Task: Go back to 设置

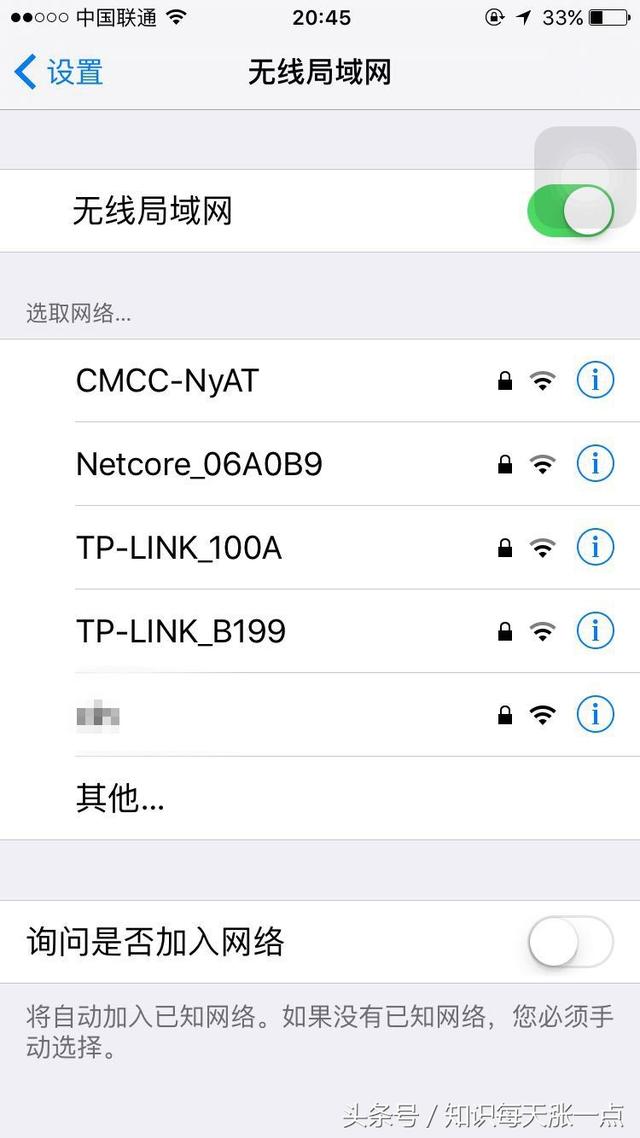Action: (60, 73)
